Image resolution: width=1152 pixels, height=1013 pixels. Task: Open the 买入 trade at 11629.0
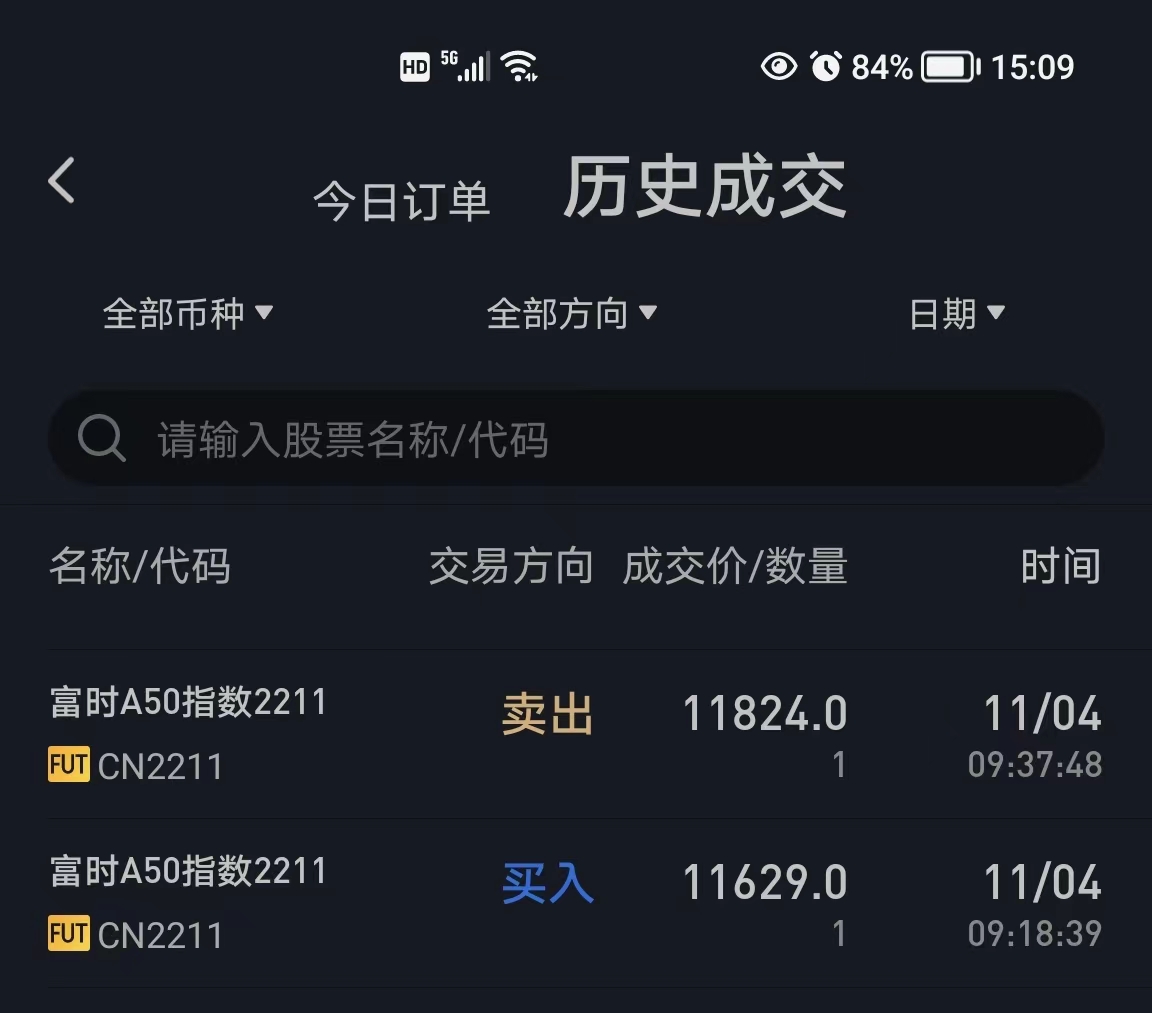(x=576, y=903)
